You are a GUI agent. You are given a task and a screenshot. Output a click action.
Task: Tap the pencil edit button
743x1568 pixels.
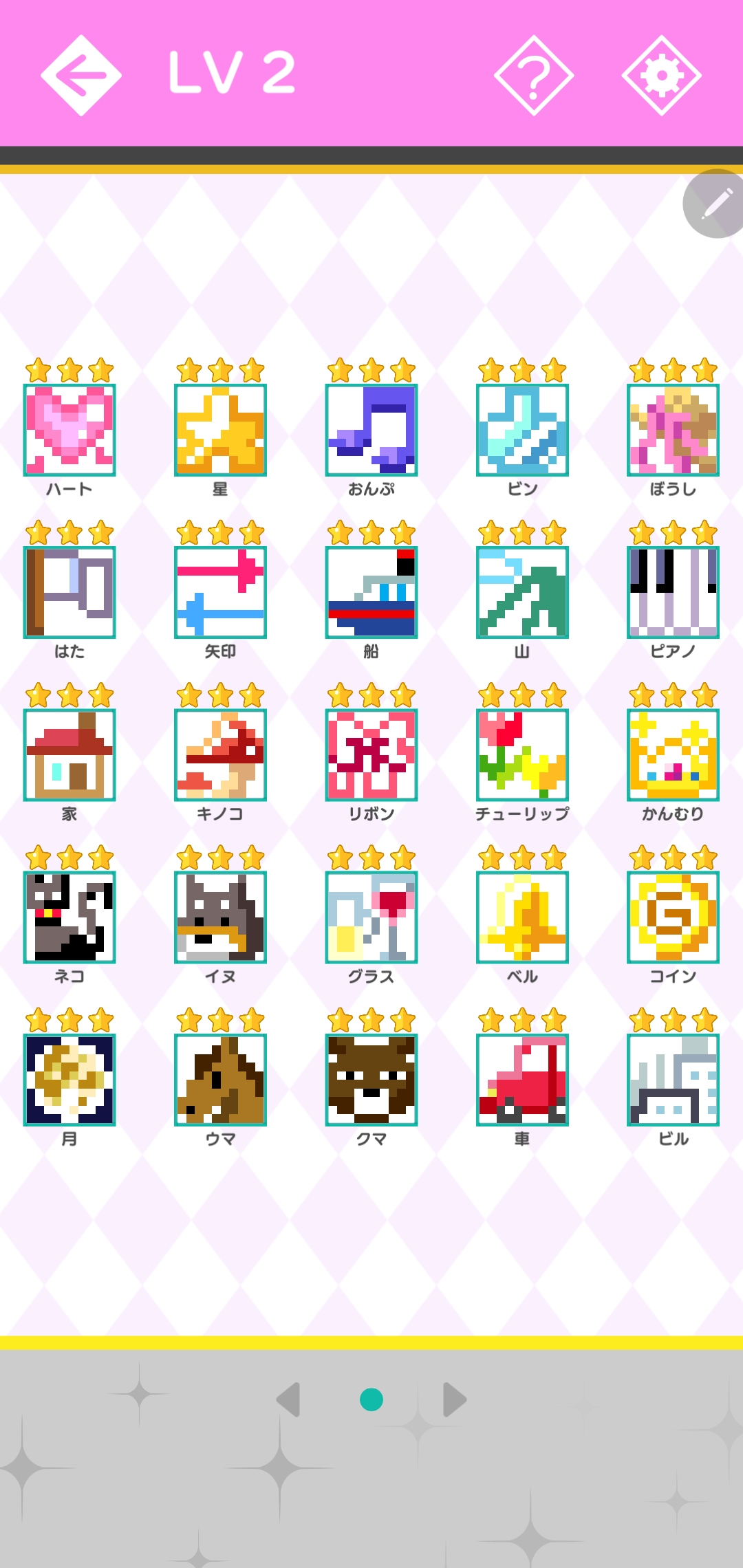[716, 204]
